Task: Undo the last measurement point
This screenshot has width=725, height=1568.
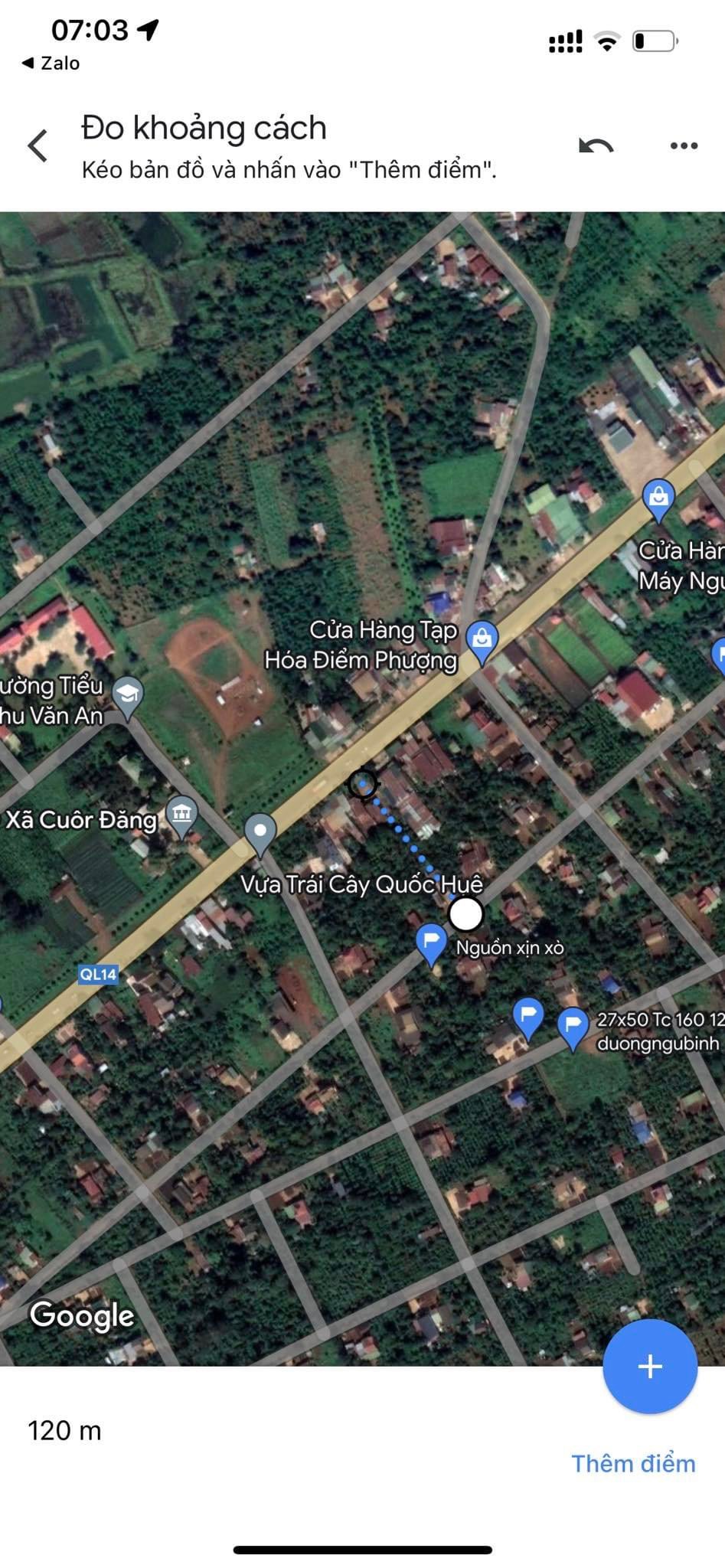Action: (597, 145)
